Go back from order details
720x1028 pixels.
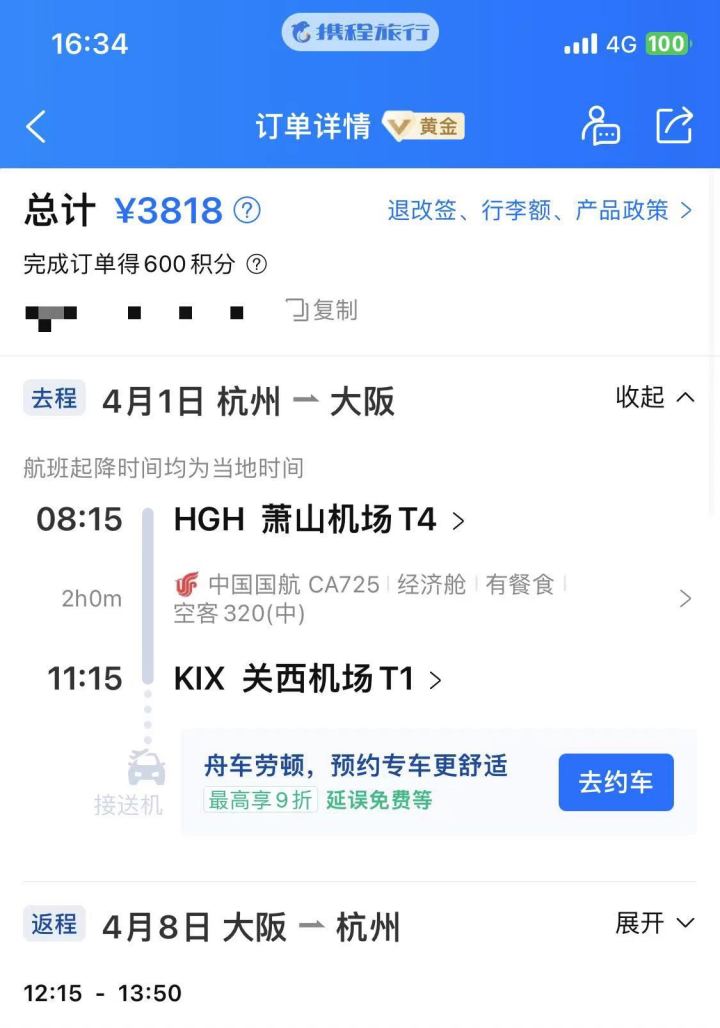pyautogui.click(x=36, y=127)
